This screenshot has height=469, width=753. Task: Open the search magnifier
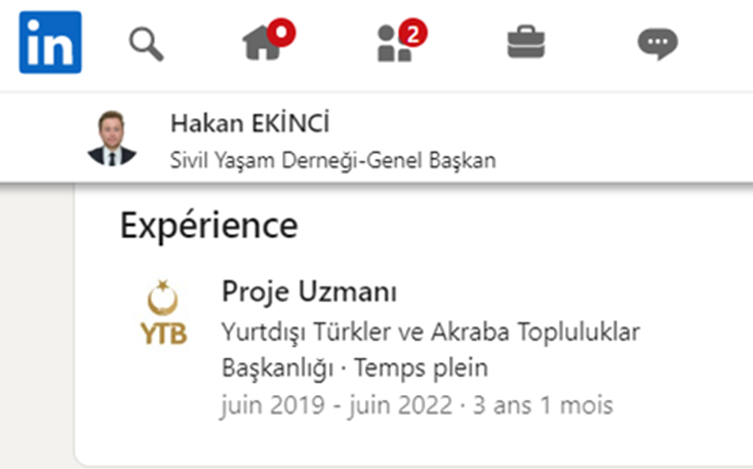click(146, 44)
